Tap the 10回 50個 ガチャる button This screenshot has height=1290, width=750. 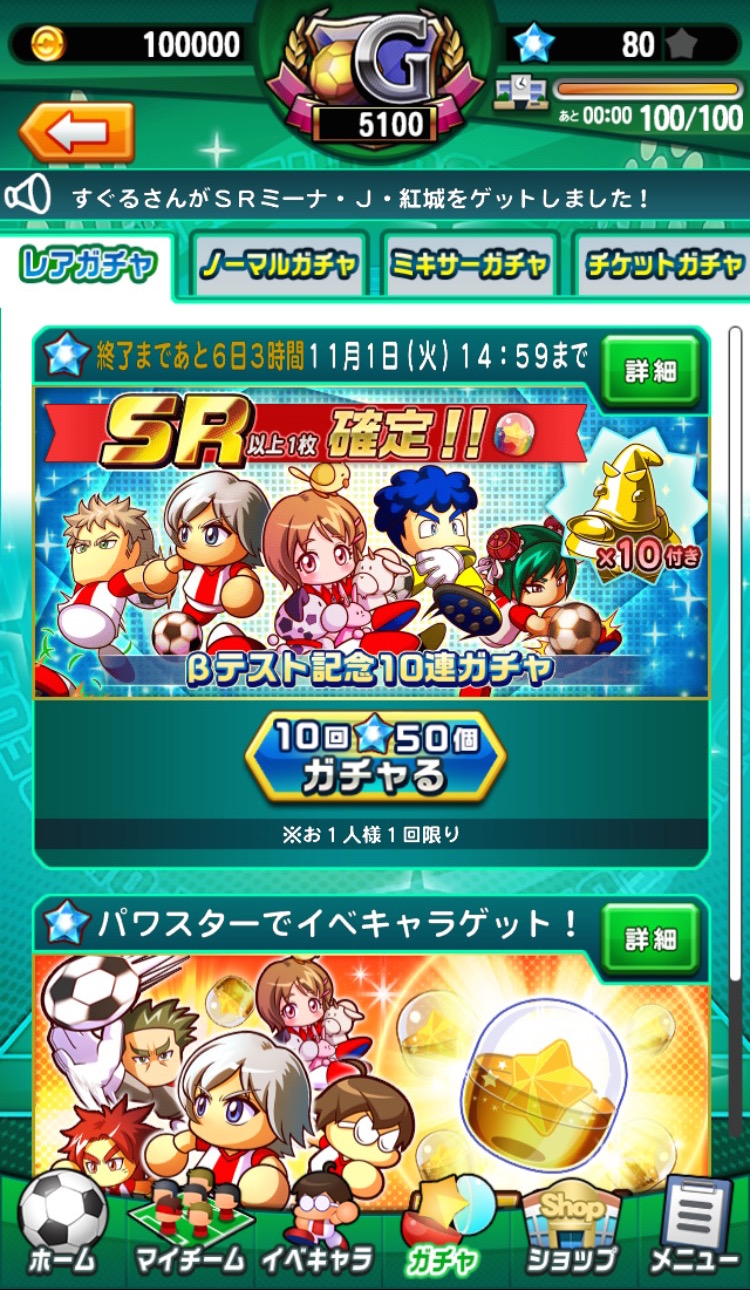(x=375, y=757)
